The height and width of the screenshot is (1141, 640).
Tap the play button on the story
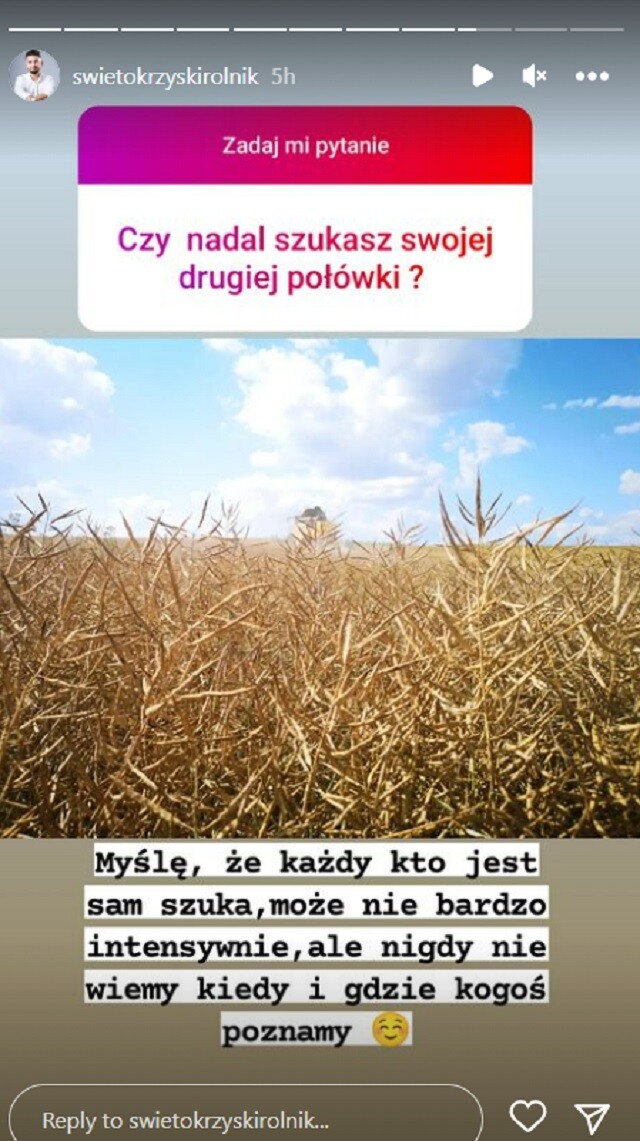[x=482, y=76]
